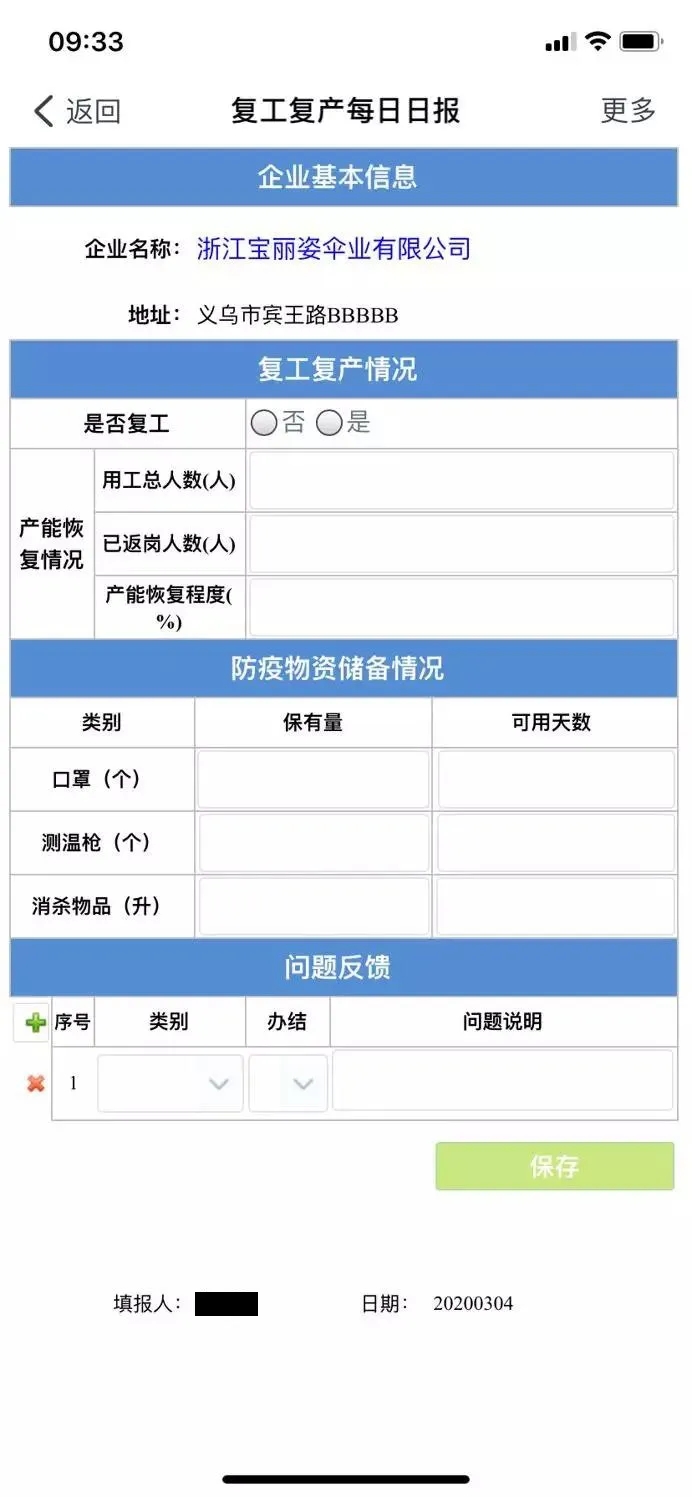Open the 办结 dropdown in row 1

tap(288, 1084)
